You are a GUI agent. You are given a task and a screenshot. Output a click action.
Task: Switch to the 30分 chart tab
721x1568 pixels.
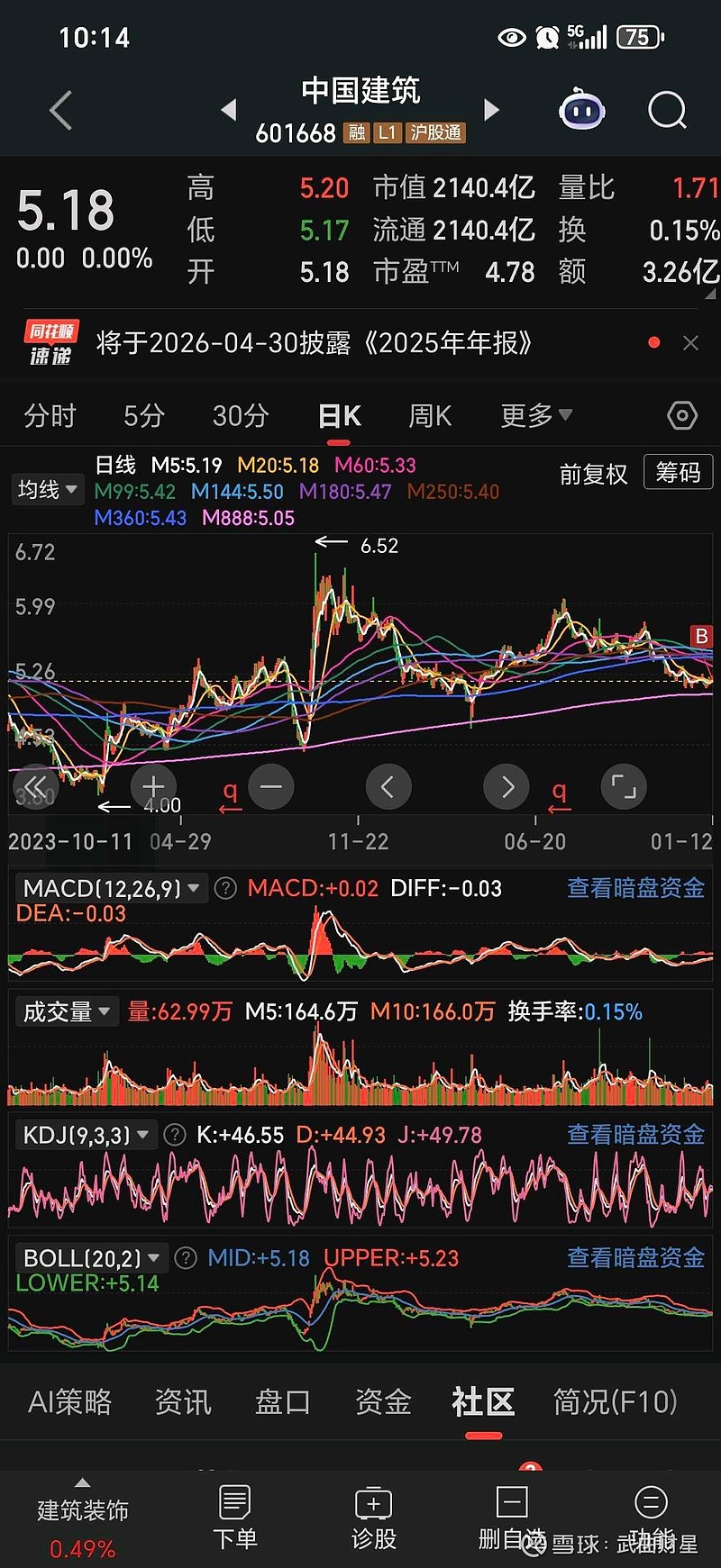tap(240, 415)
